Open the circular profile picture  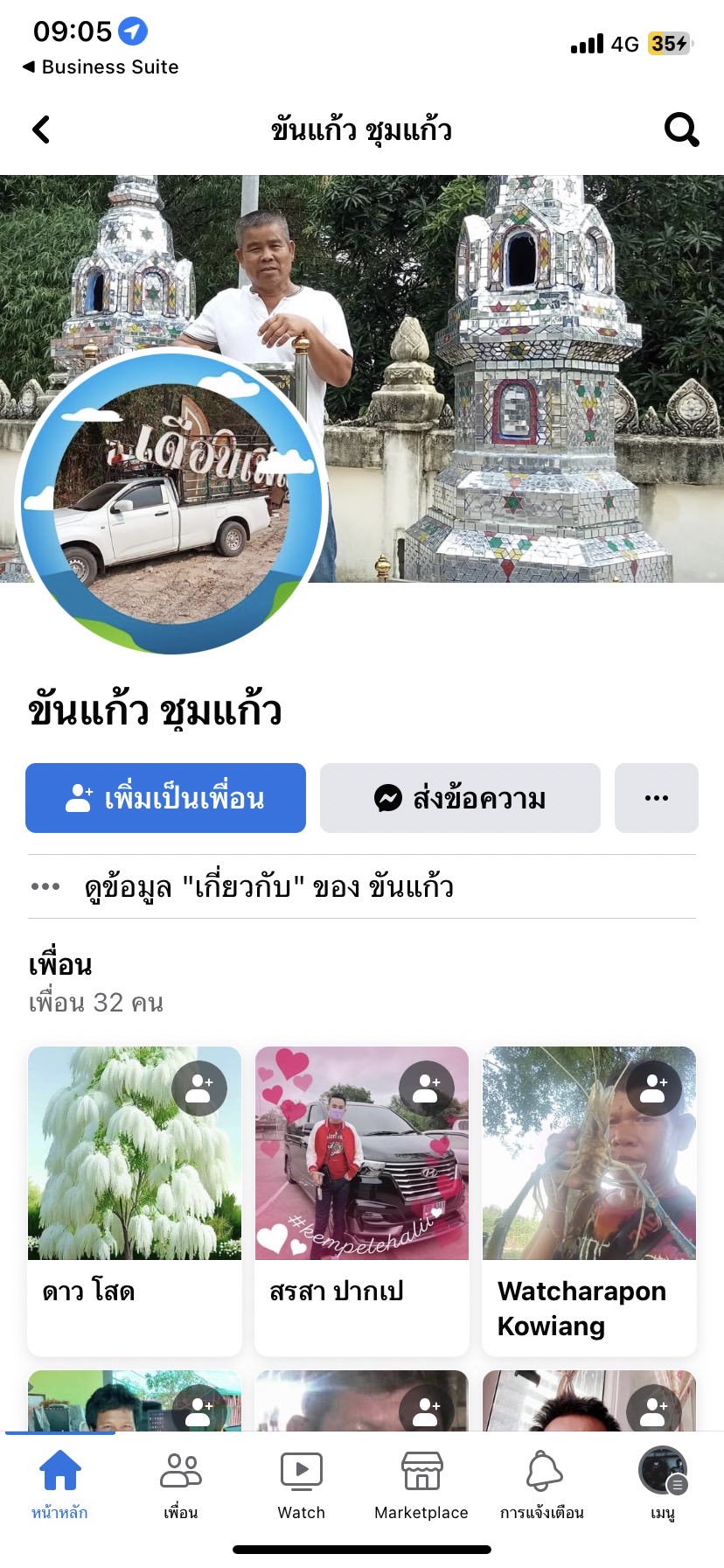pos(171,501)
